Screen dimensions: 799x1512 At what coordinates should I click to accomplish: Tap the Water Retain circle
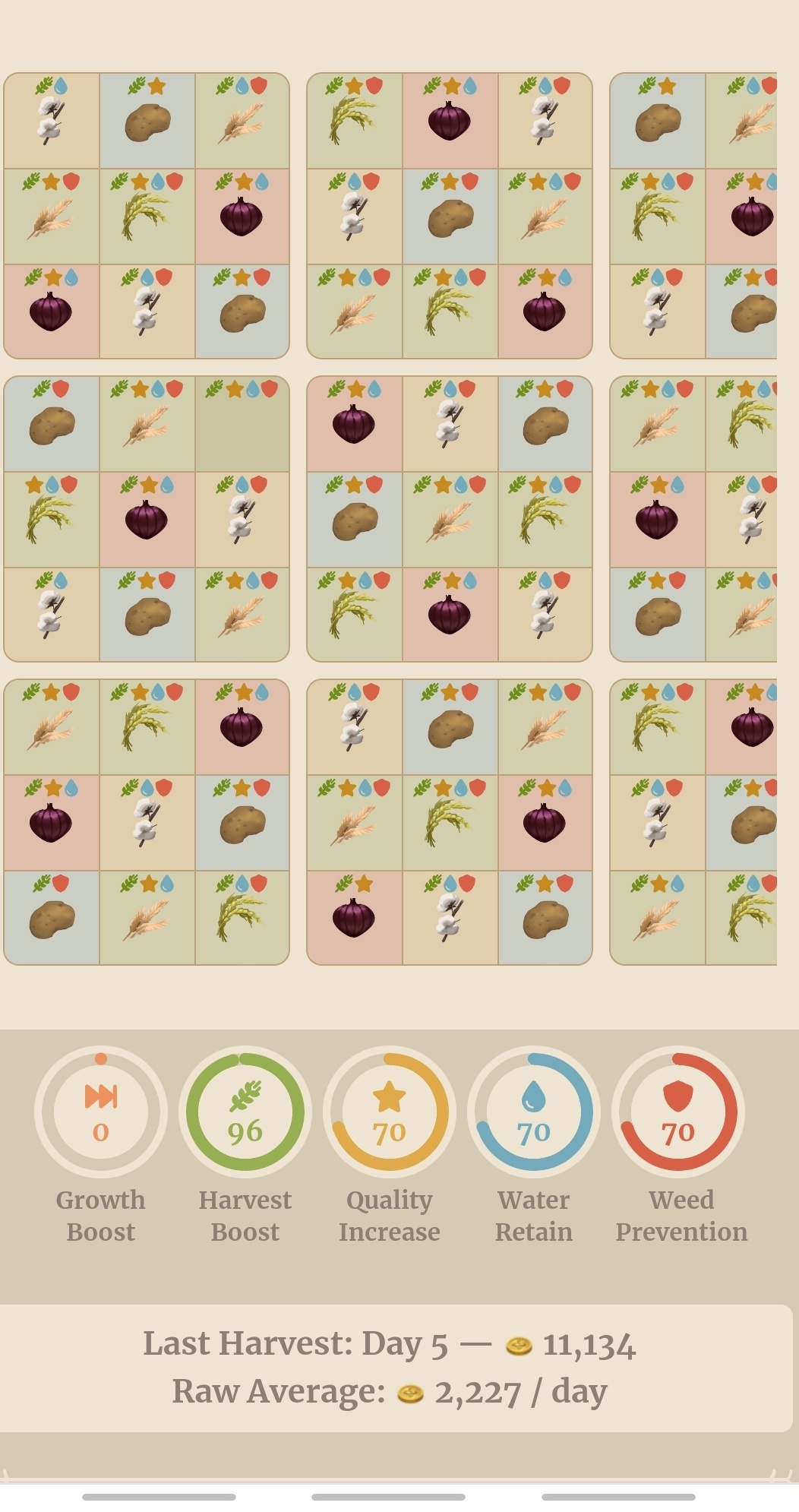click(x=534, y=1112)
